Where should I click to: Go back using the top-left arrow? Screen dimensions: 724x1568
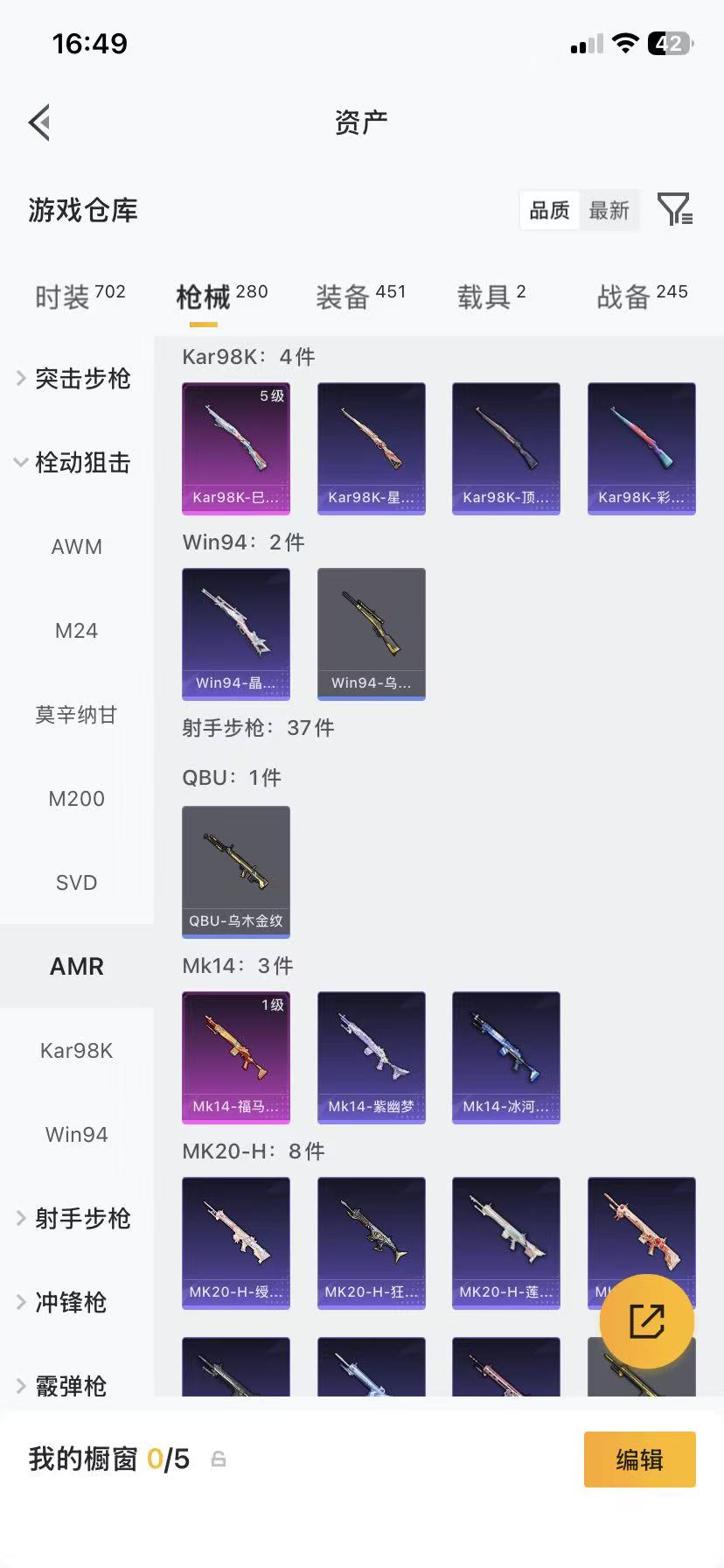tap(39, 122)
